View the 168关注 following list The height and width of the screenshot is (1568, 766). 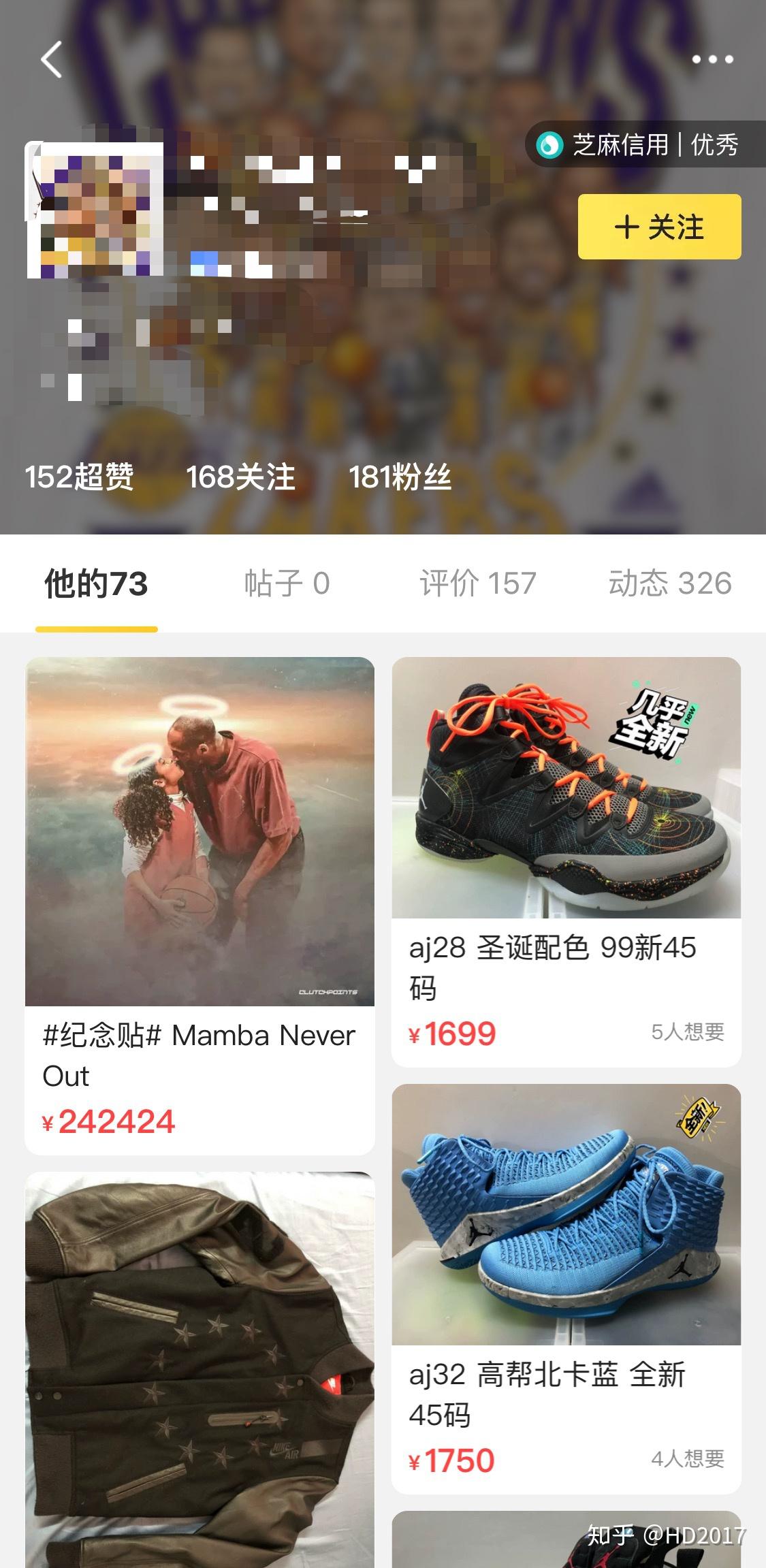(240, 477)
